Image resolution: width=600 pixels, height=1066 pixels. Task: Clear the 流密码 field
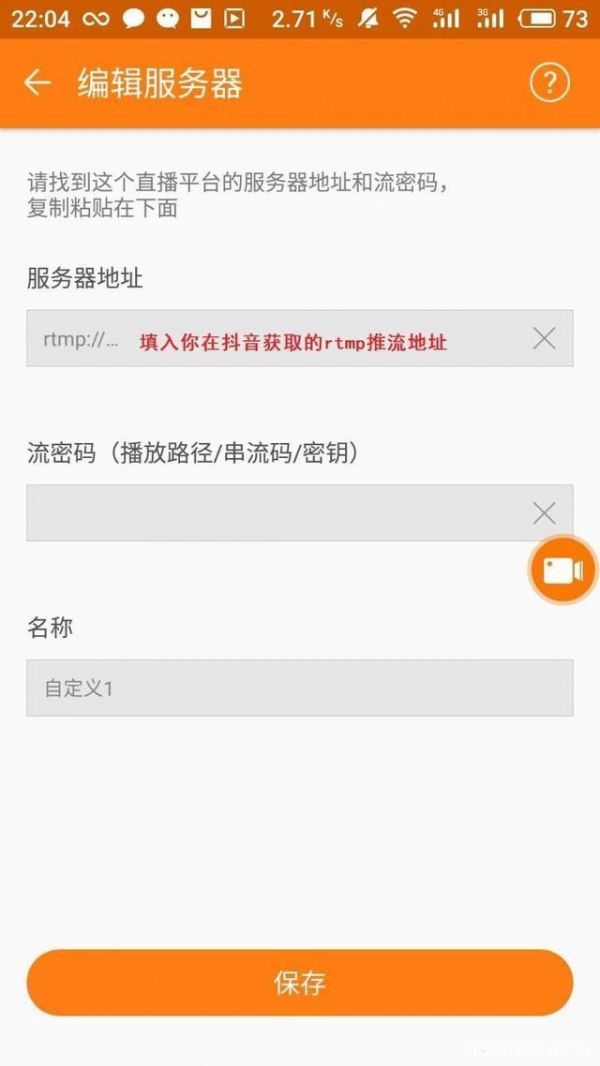pyautogui.click(x=544, y=513)
